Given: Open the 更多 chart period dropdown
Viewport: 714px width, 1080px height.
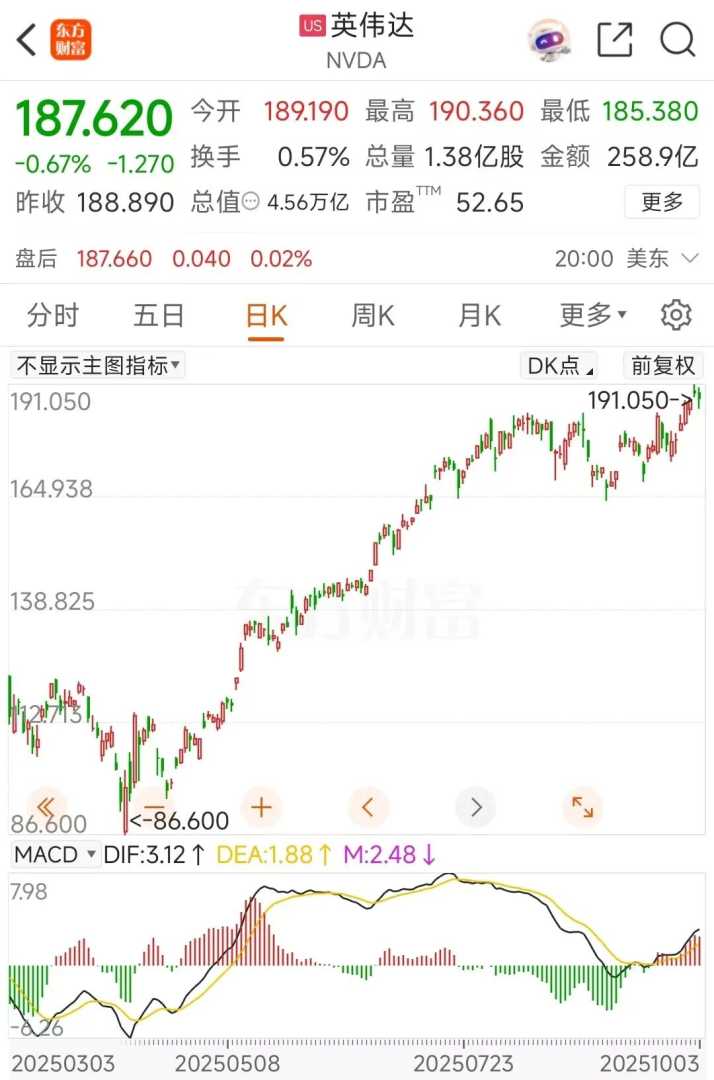Looking at the screenshot, I should [x=592, y=316].
